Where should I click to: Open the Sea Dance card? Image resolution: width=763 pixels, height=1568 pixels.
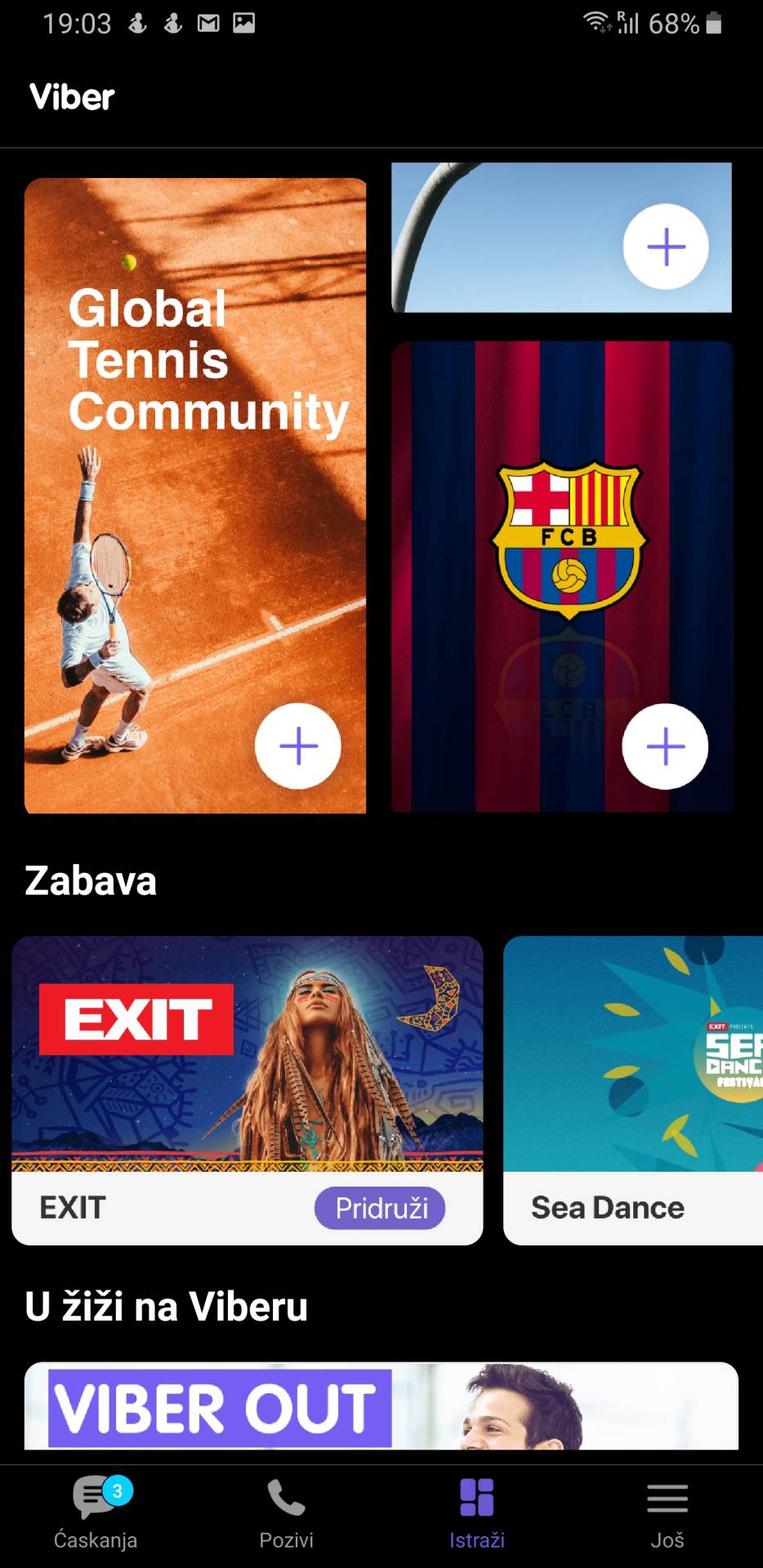point(633,1090)
